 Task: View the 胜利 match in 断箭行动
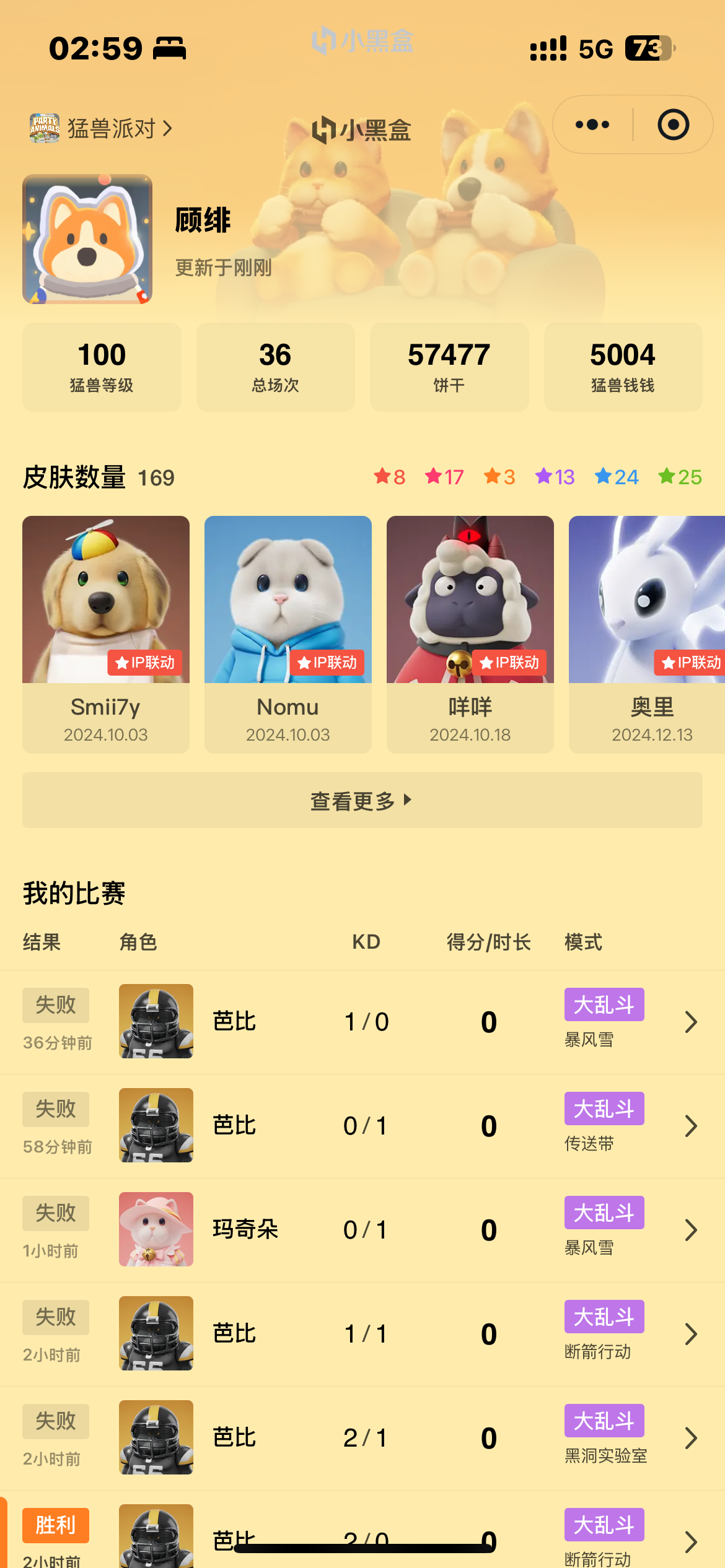point(362,1530)
